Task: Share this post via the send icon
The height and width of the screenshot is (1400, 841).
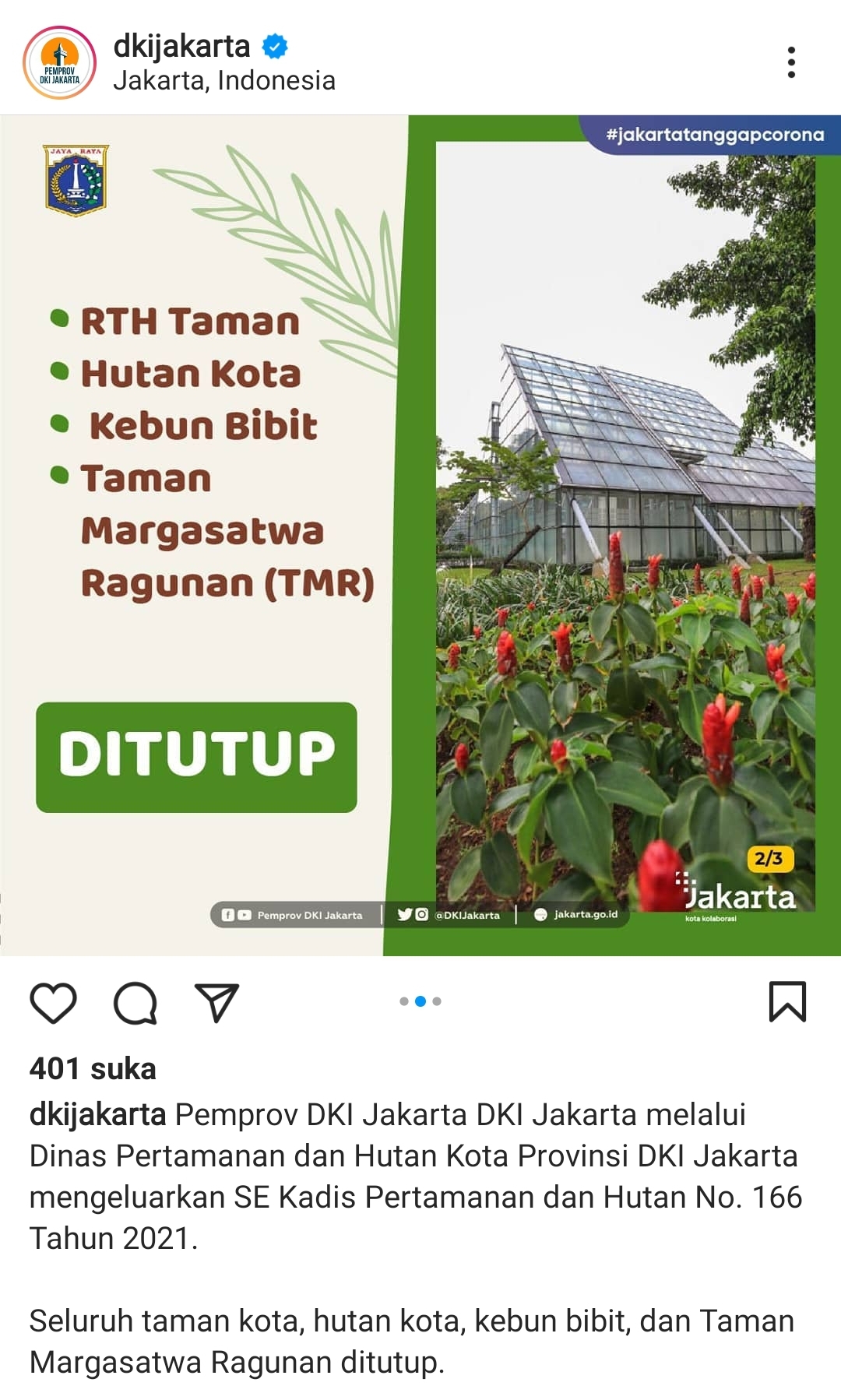Action: [216, 1002]
